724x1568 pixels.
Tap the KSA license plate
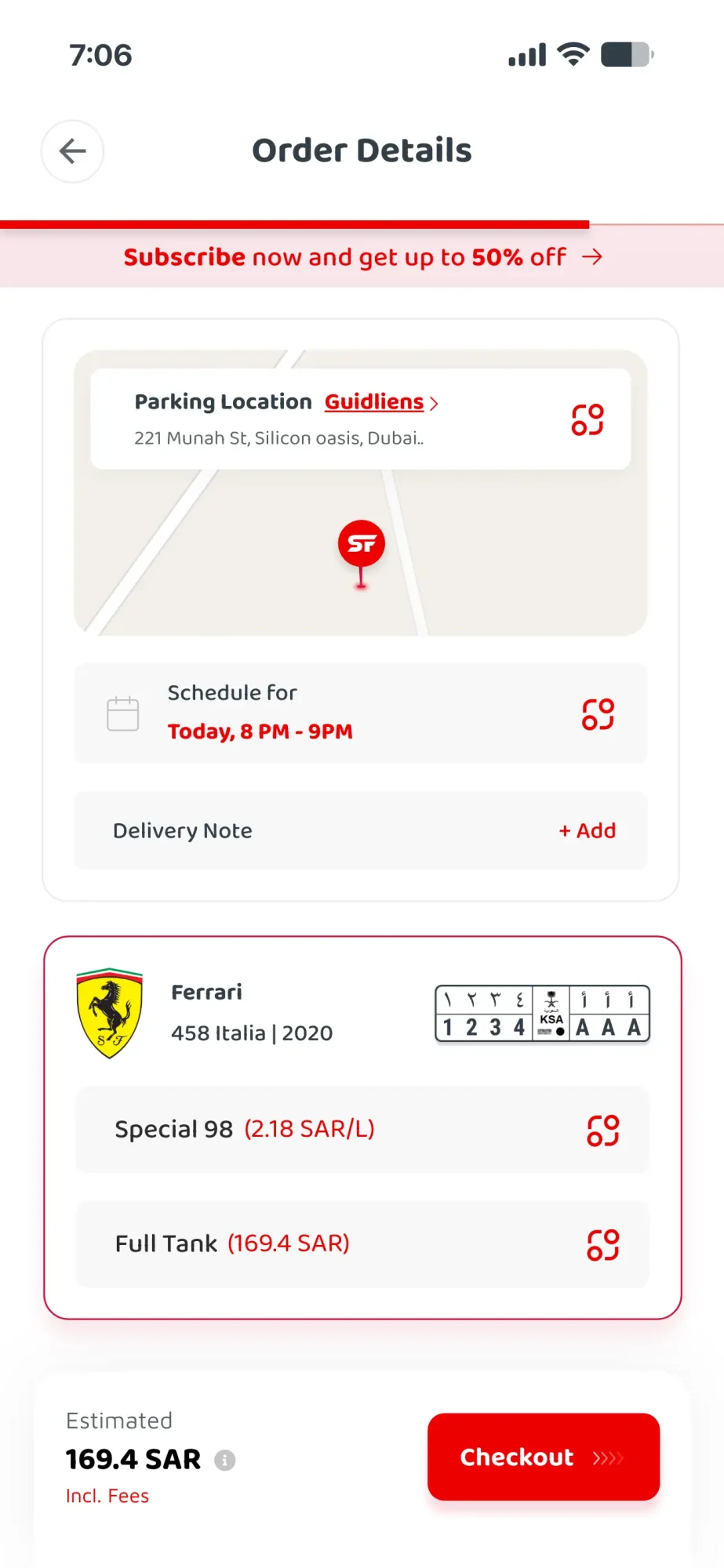541,1012
